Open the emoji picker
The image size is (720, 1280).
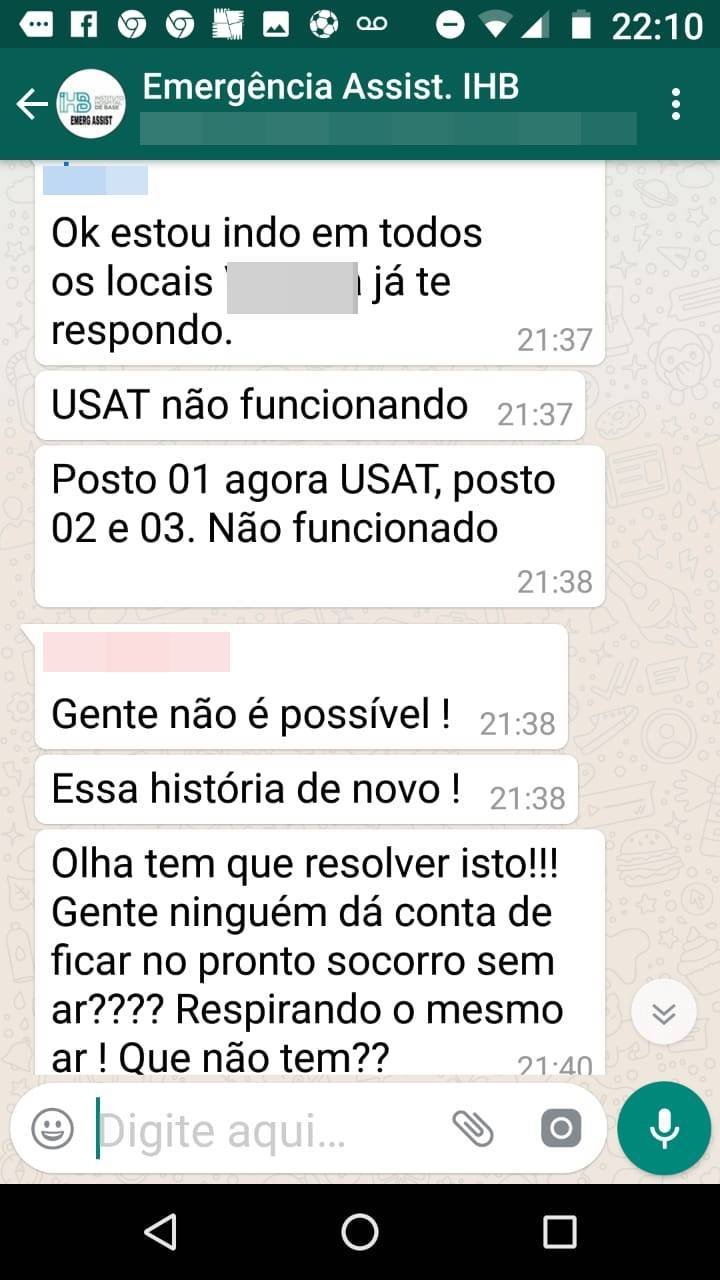[x=52, y=1130]
